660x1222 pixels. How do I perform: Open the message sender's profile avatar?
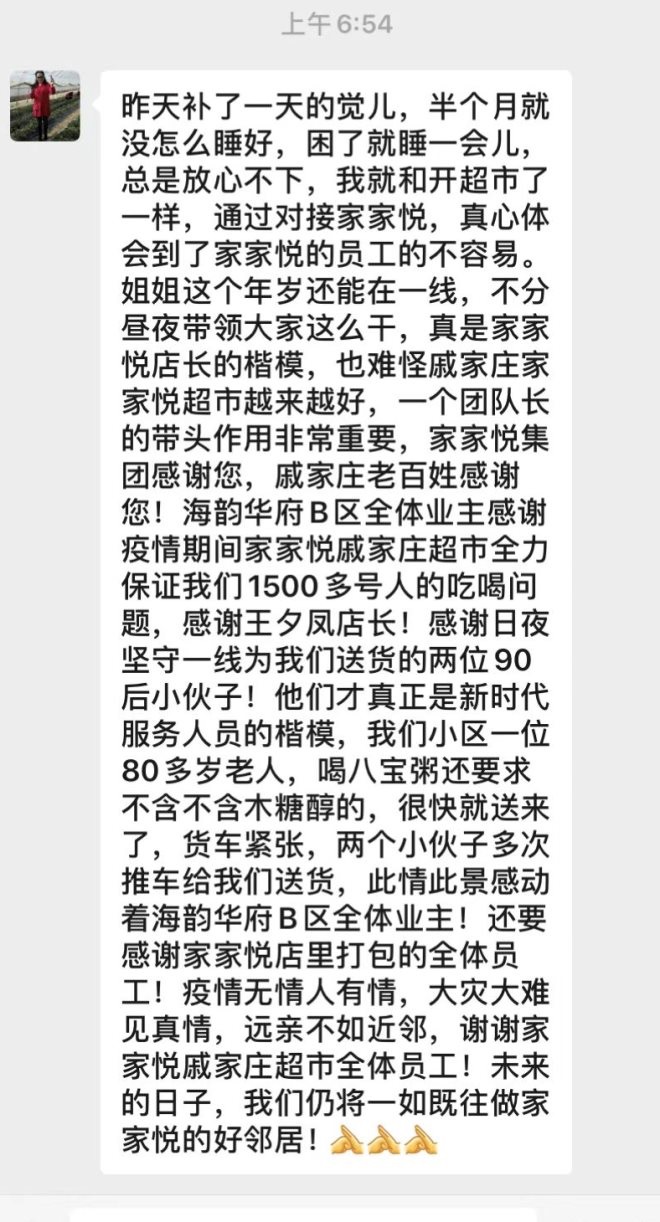(45, 105)
